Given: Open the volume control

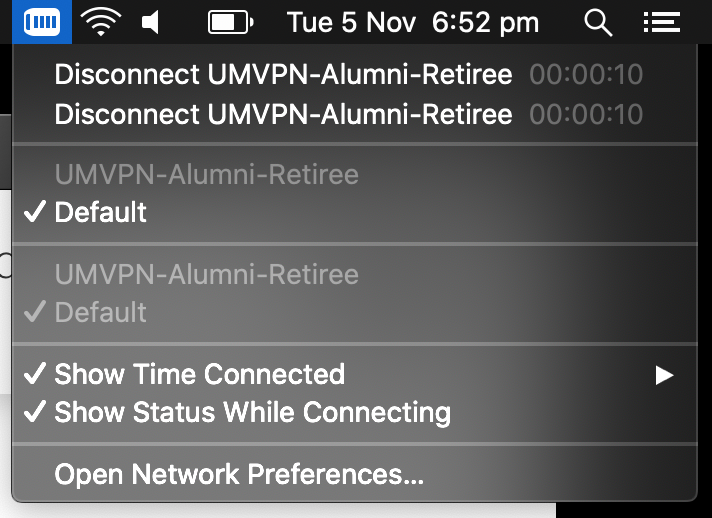Looking at the screenshot, I should [x=151, y=21].
